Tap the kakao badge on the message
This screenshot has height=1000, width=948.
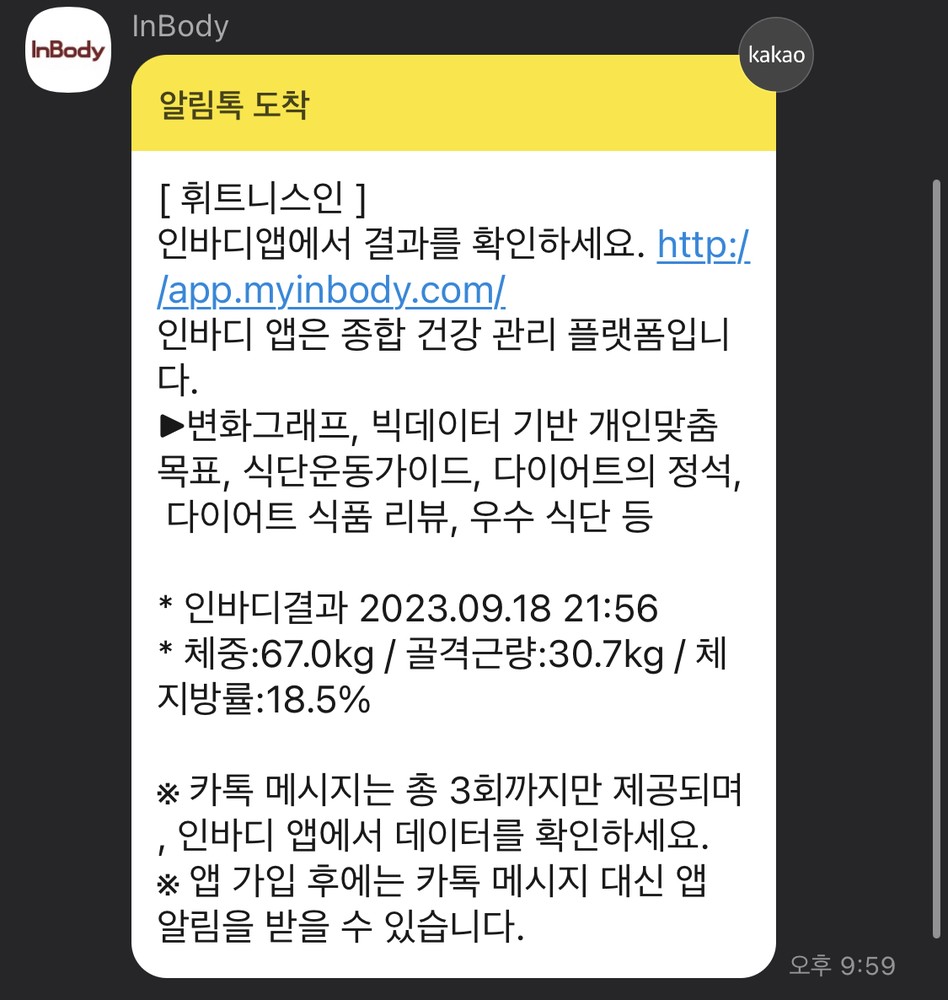[x=775, y=55]
